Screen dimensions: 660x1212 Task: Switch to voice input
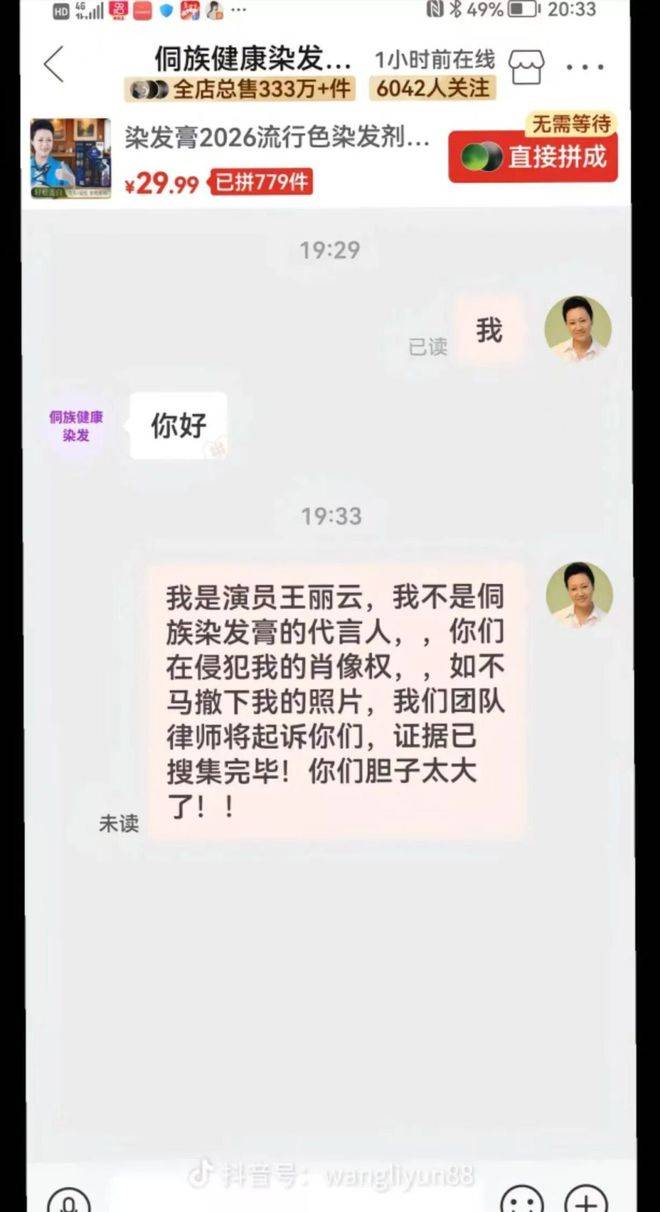point(68,1200)
